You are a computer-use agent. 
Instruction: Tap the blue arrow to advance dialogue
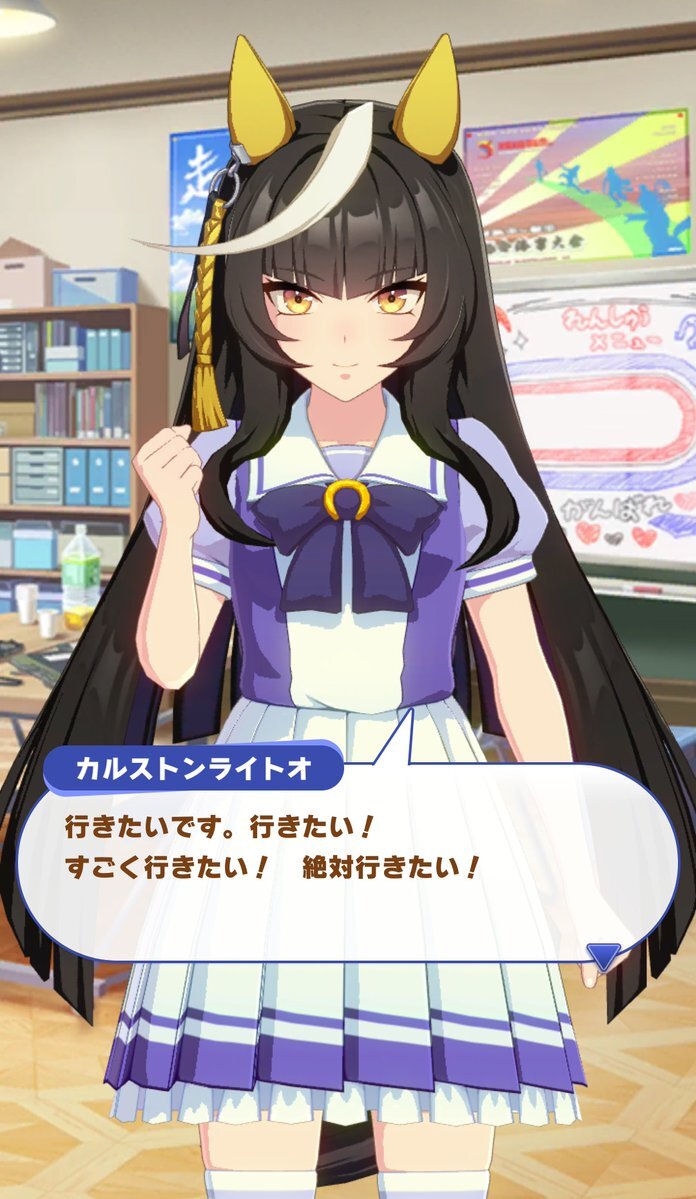click(603, 956)
